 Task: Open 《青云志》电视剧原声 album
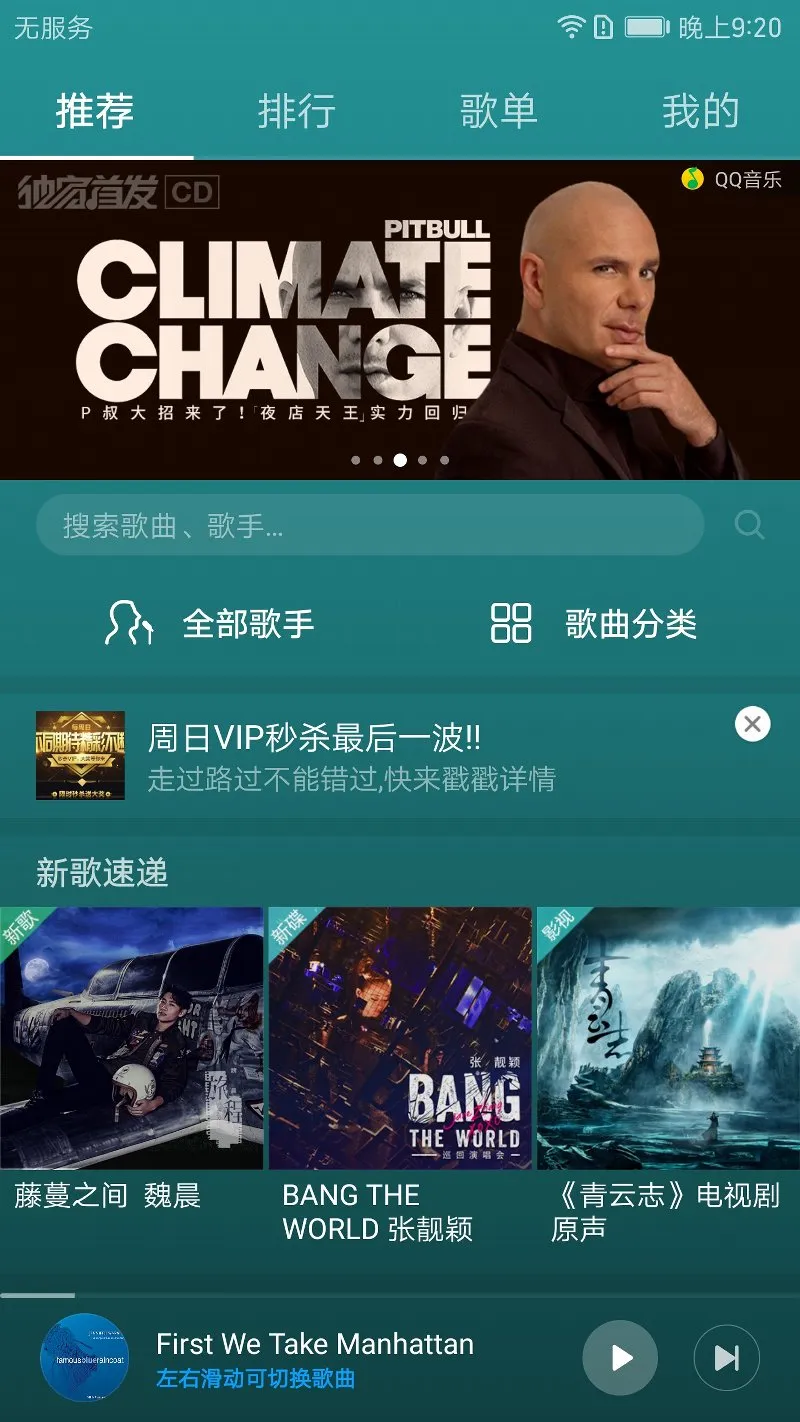(x=668, y=1075)
